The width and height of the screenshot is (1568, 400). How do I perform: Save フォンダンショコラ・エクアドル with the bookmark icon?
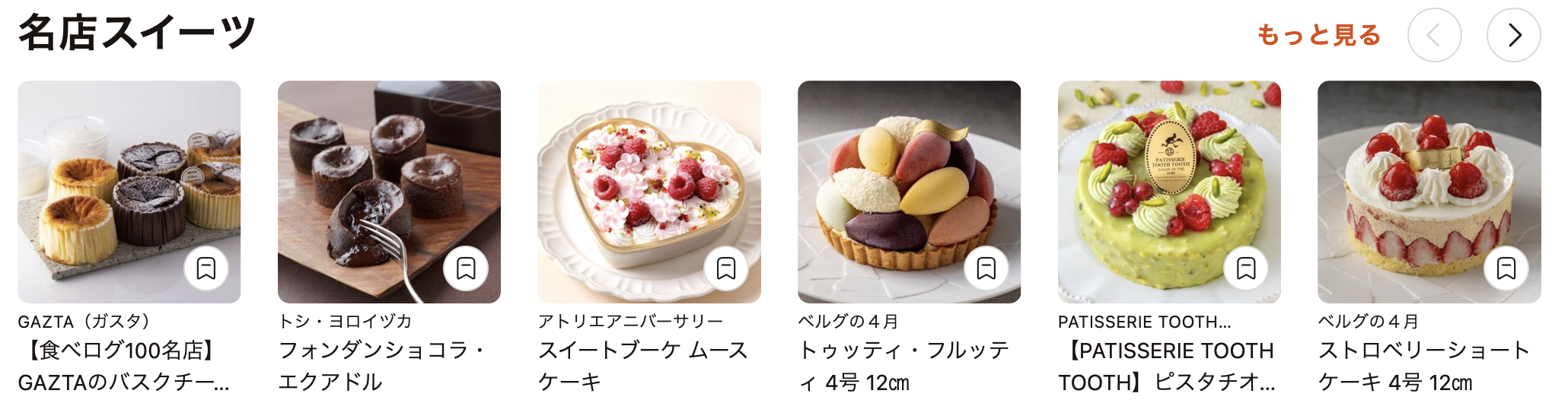pyautogui.click(x=466, y=268)
